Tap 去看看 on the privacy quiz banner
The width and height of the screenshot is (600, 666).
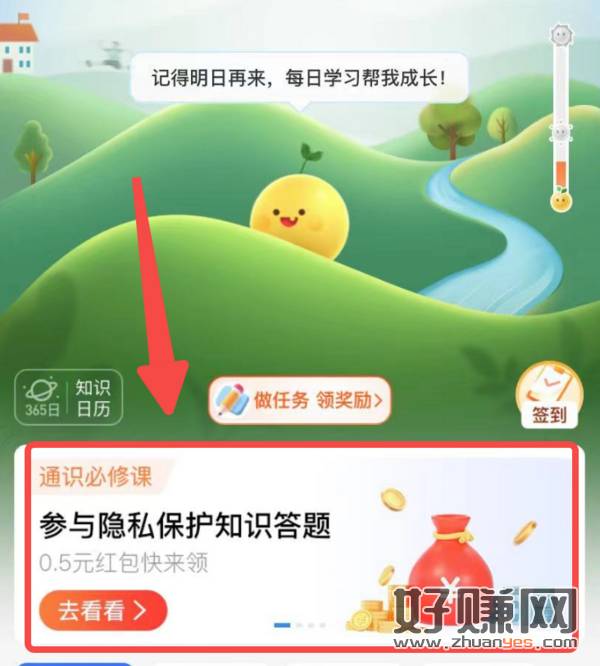coord(102,607)
